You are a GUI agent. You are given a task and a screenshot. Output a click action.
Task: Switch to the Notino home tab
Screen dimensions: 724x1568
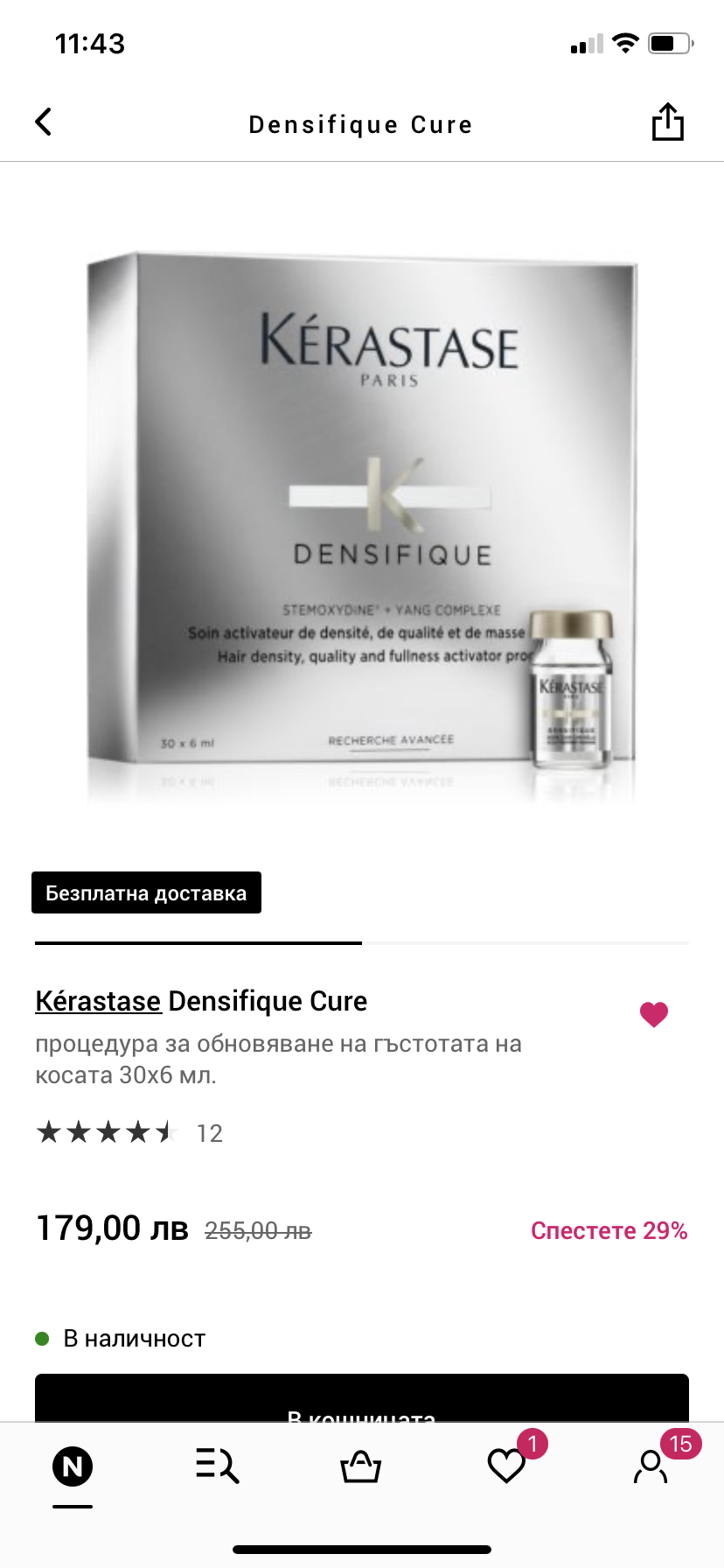click(73, 1466)
